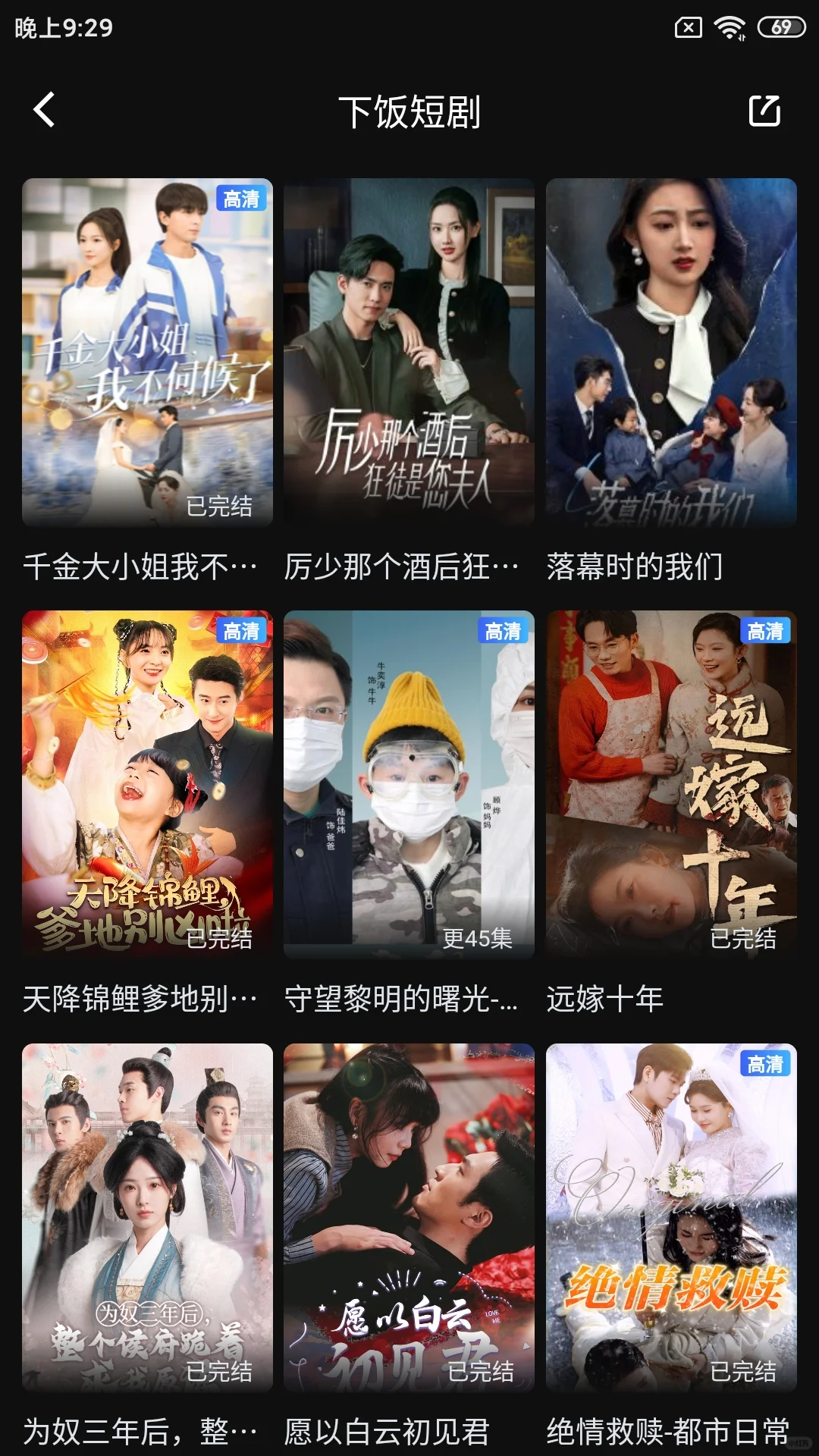The height and width of the screenshot is (1456, 819).
Task: Select the drama 天降锦鲤爹地别凶啦
Action: click(147, 785)
